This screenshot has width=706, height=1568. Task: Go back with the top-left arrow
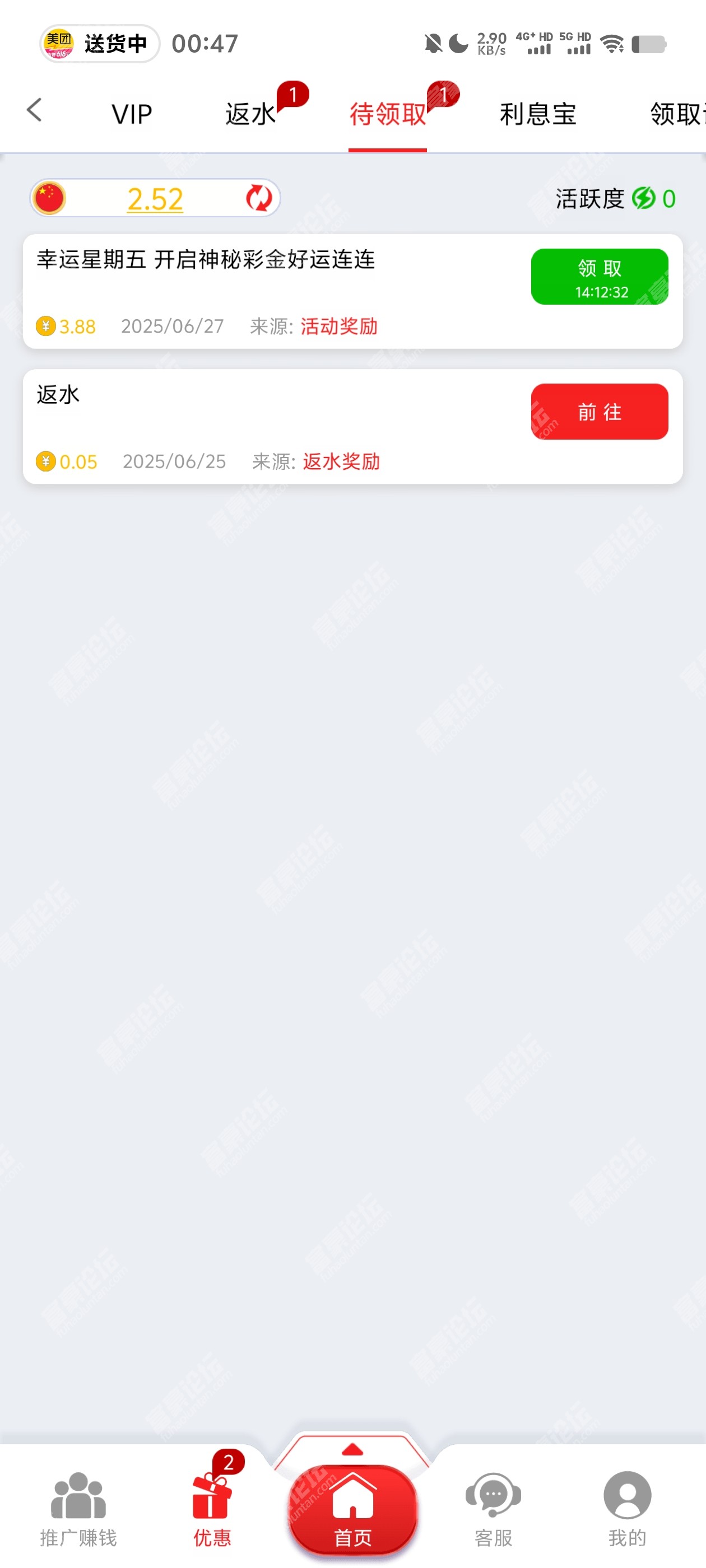pos(35,110)
